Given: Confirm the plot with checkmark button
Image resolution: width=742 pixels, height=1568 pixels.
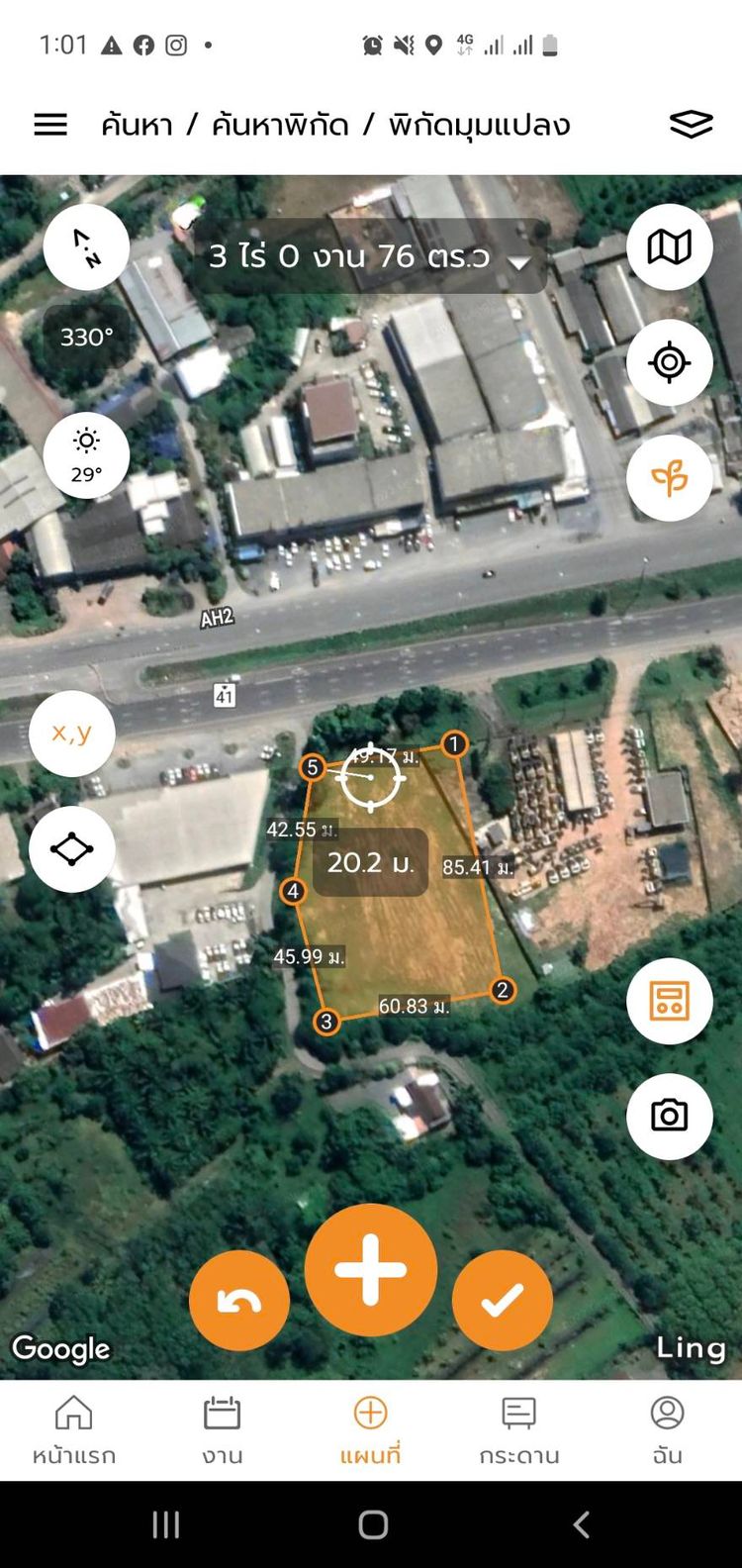Looking at the screenshot, I should (503, 1301).
